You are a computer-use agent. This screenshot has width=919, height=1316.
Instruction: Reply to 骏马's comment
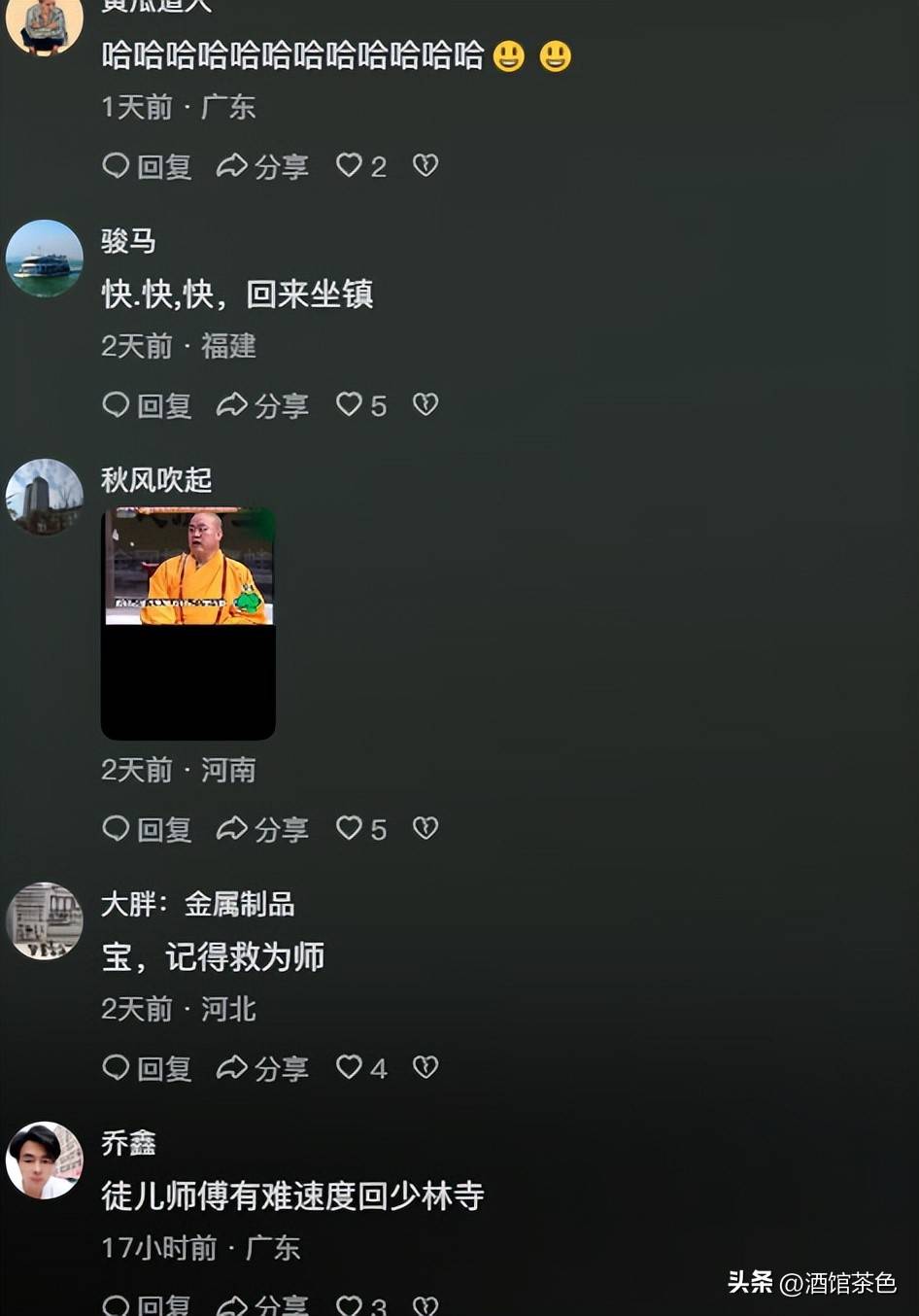tap(147, 405)
